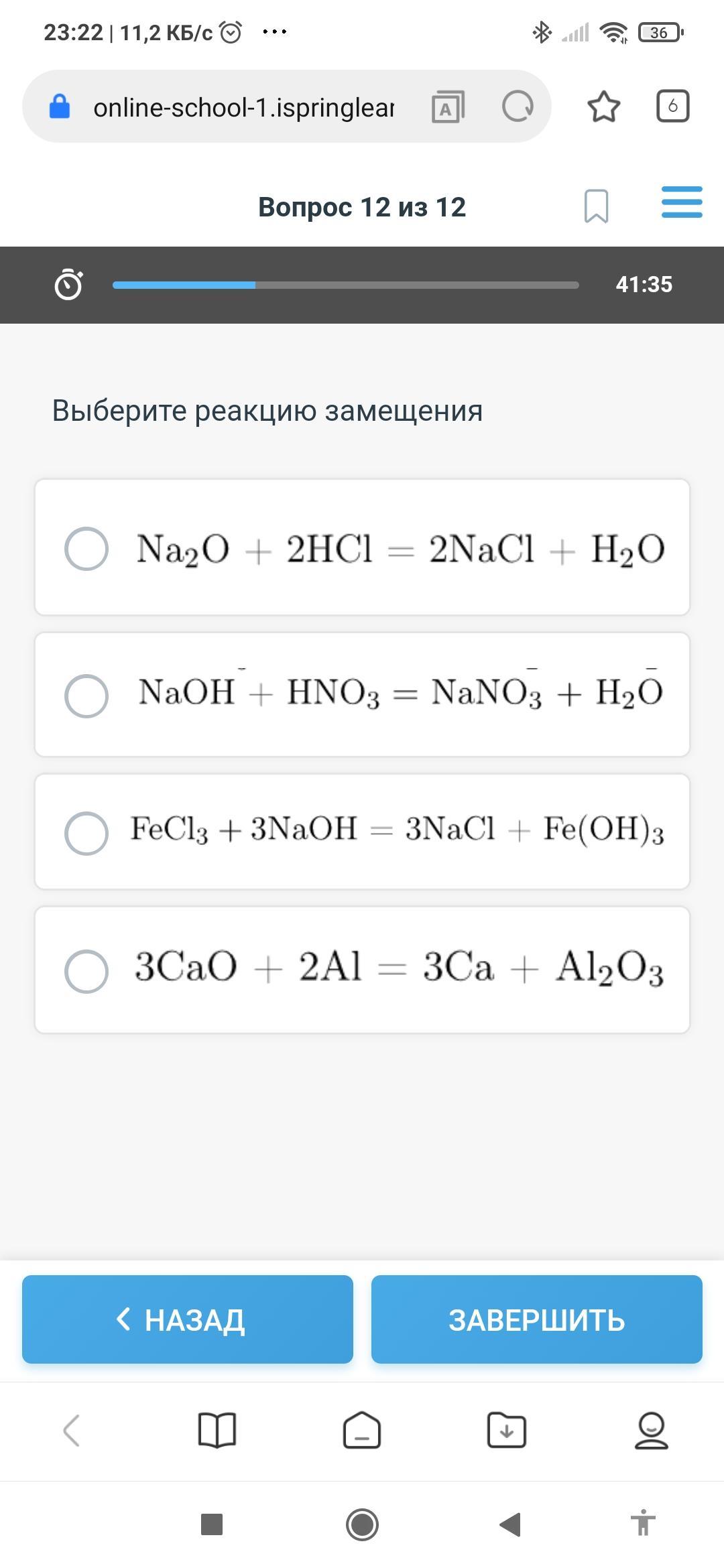This screenshot has height=1568, width=724.
Task: Open browser bookmarks book icon
Action: [x=217, y=1431]
